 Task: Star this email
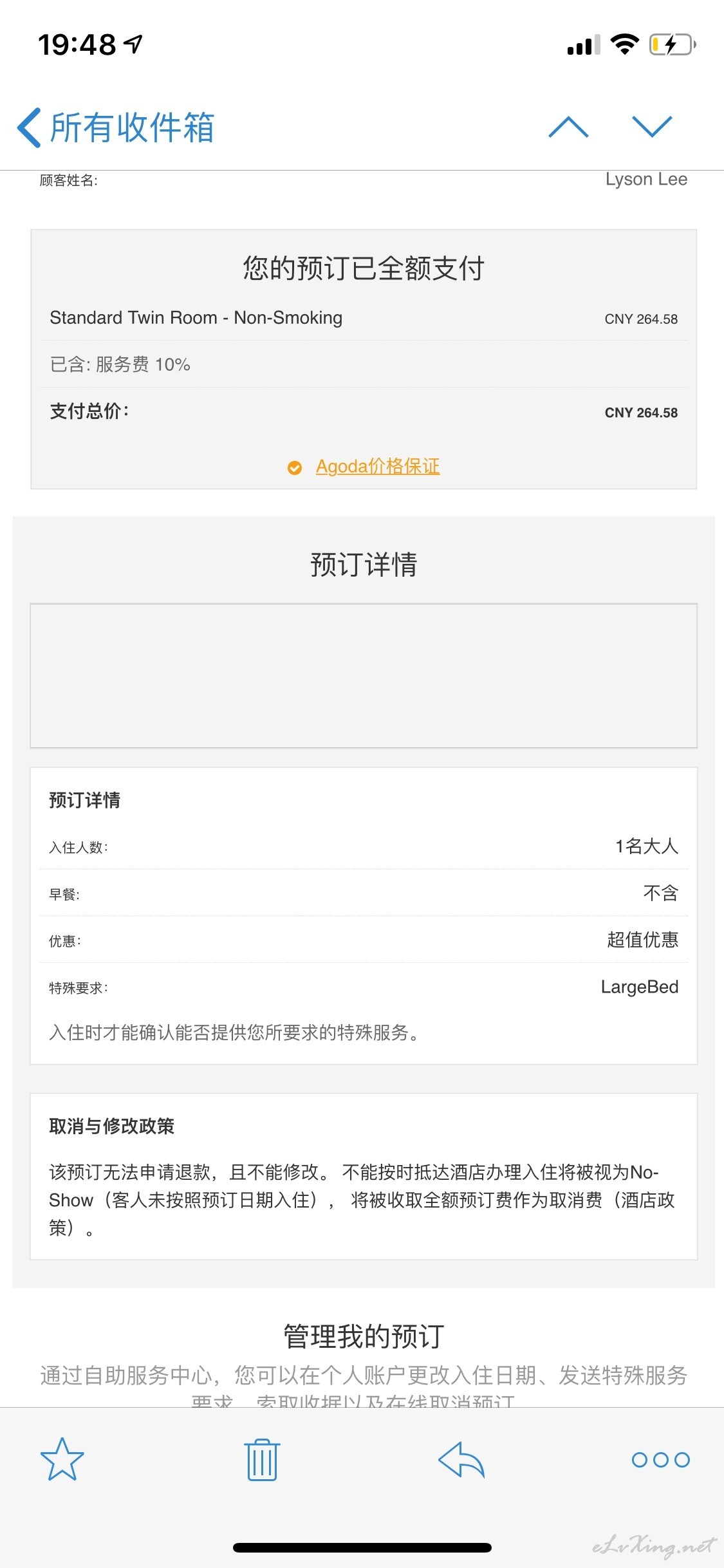pyautogui.click(x=62, y=1459)
